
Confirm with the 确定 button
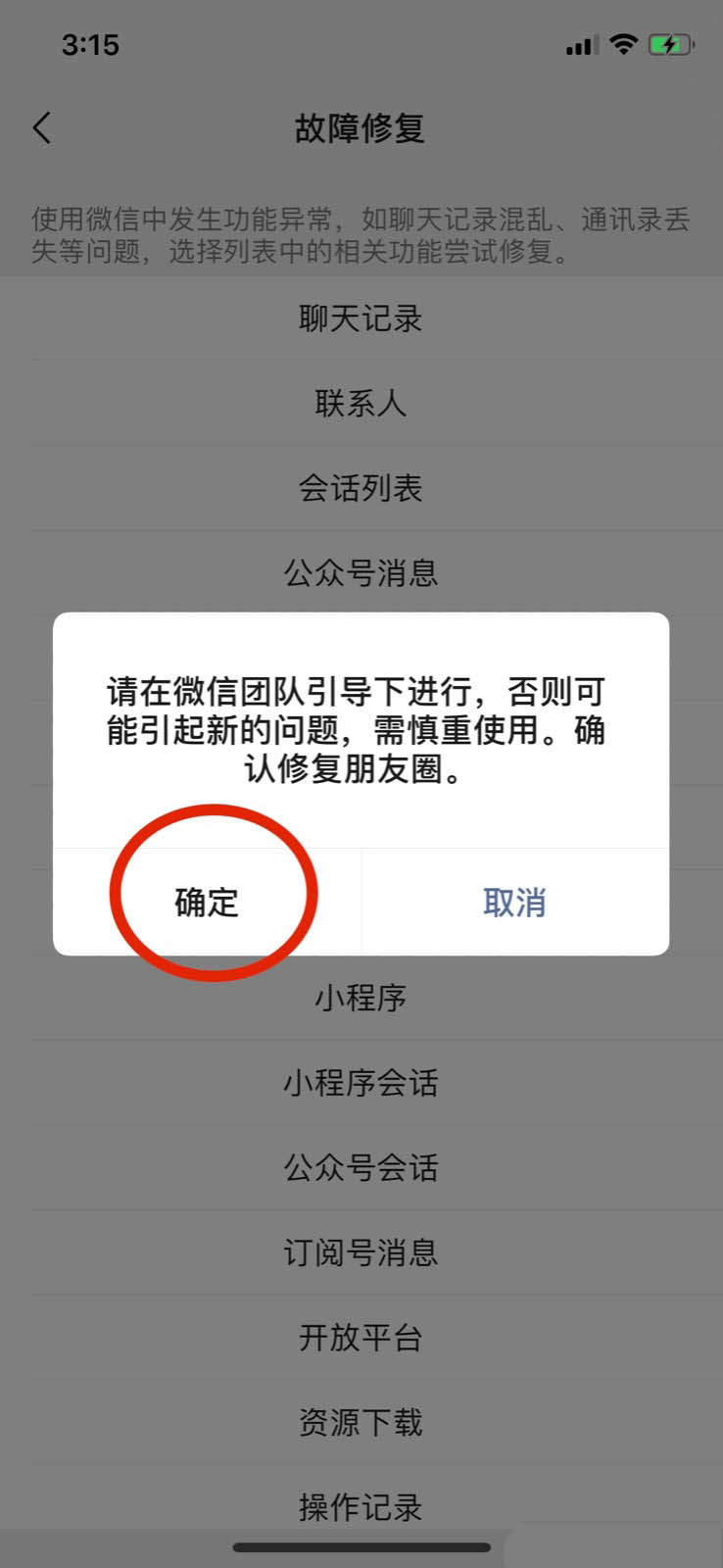(x=207, y=902)
